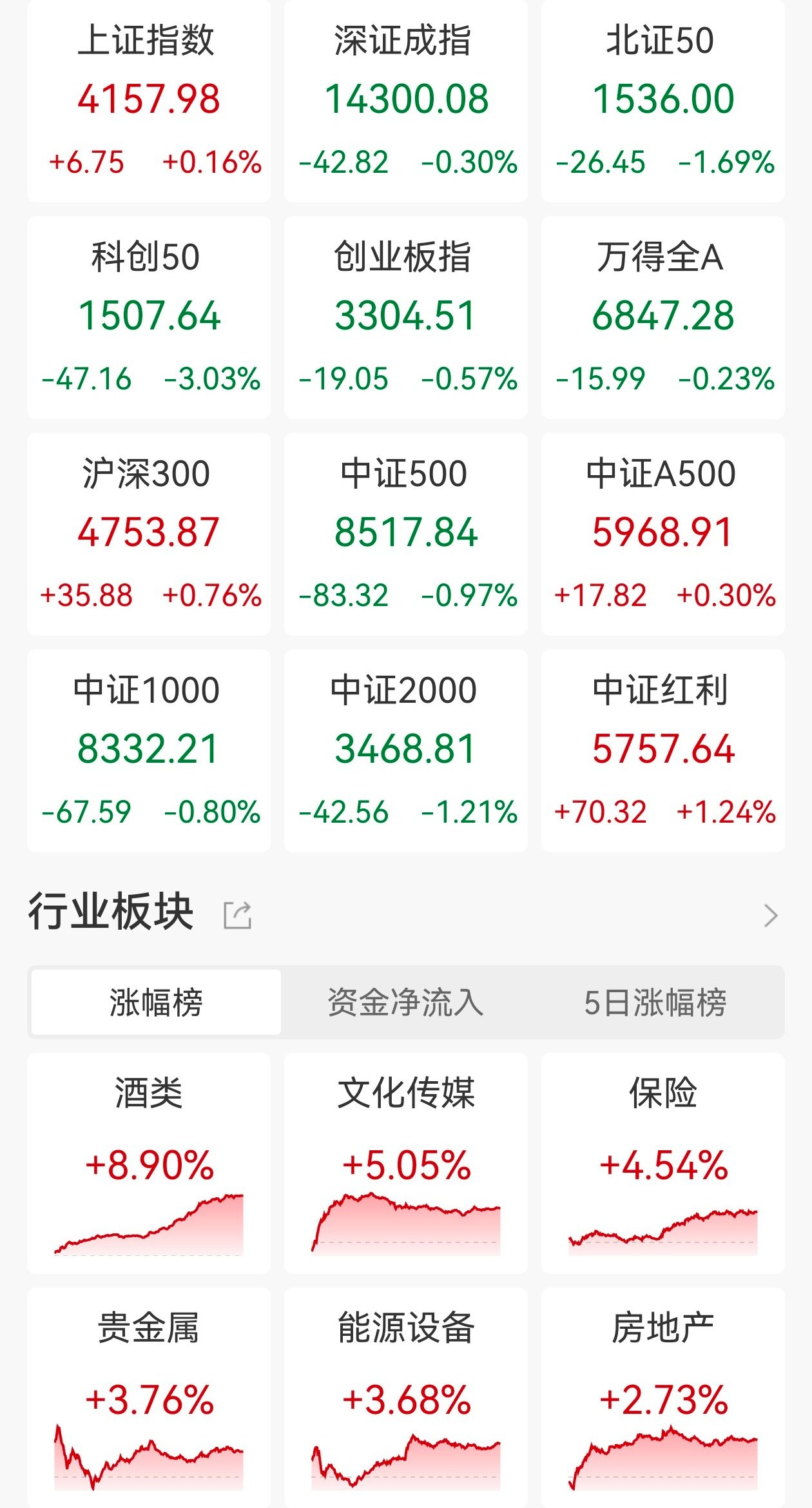Viewport: 812px width, 1508px height.
Task: Check the 科创50 index card
Action: pos(149,317)
